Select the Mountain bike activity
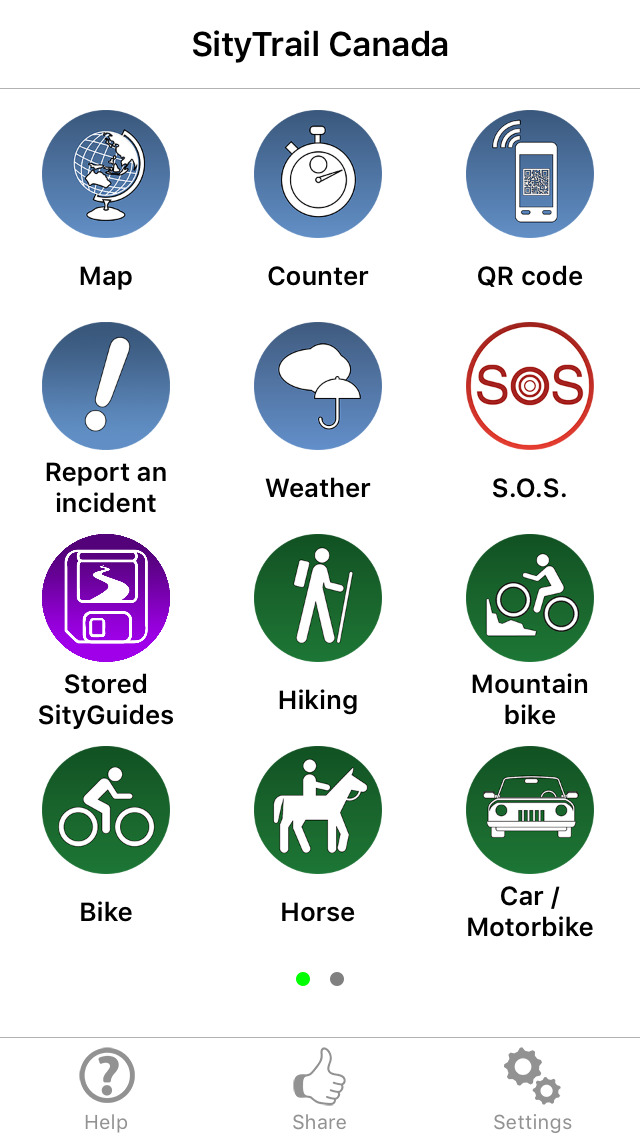This screenshot has height=1136, width=640. click(530, 599)
